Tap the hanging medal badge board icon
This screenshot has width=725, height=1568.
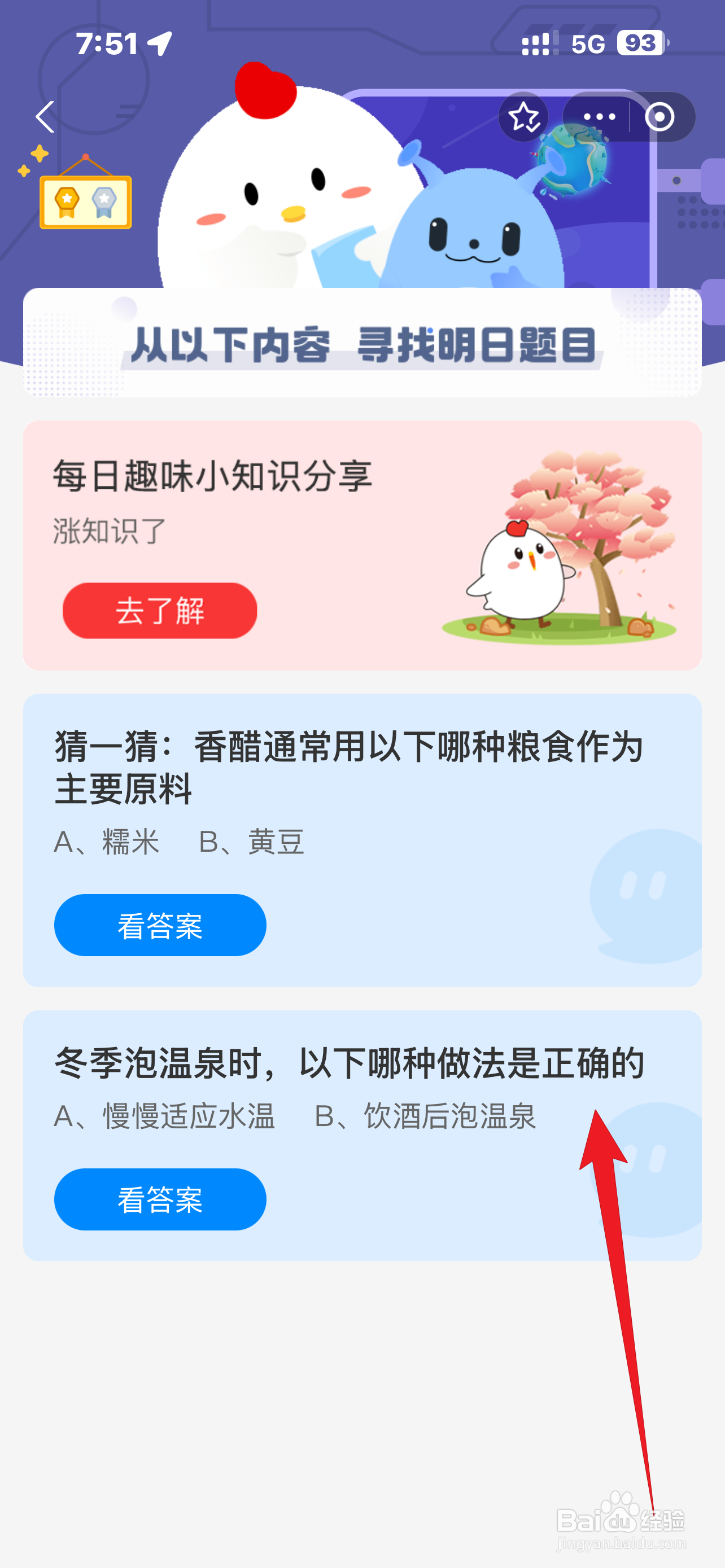[85, 203]
